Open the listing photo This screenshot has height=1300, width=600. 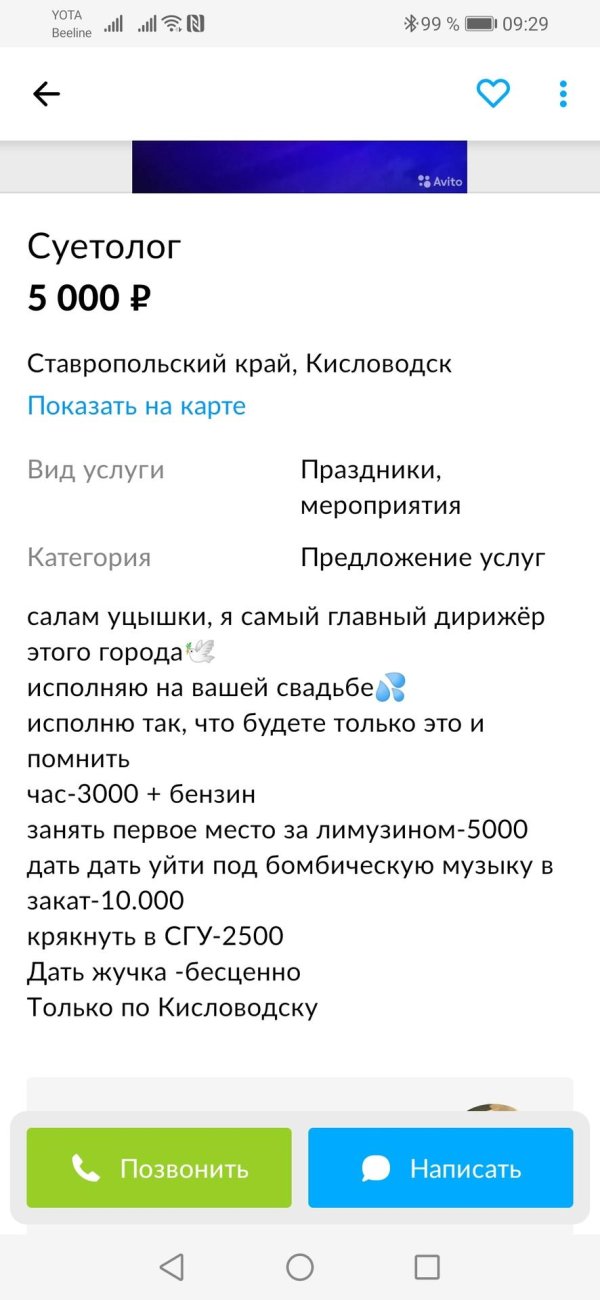point(299,167)
